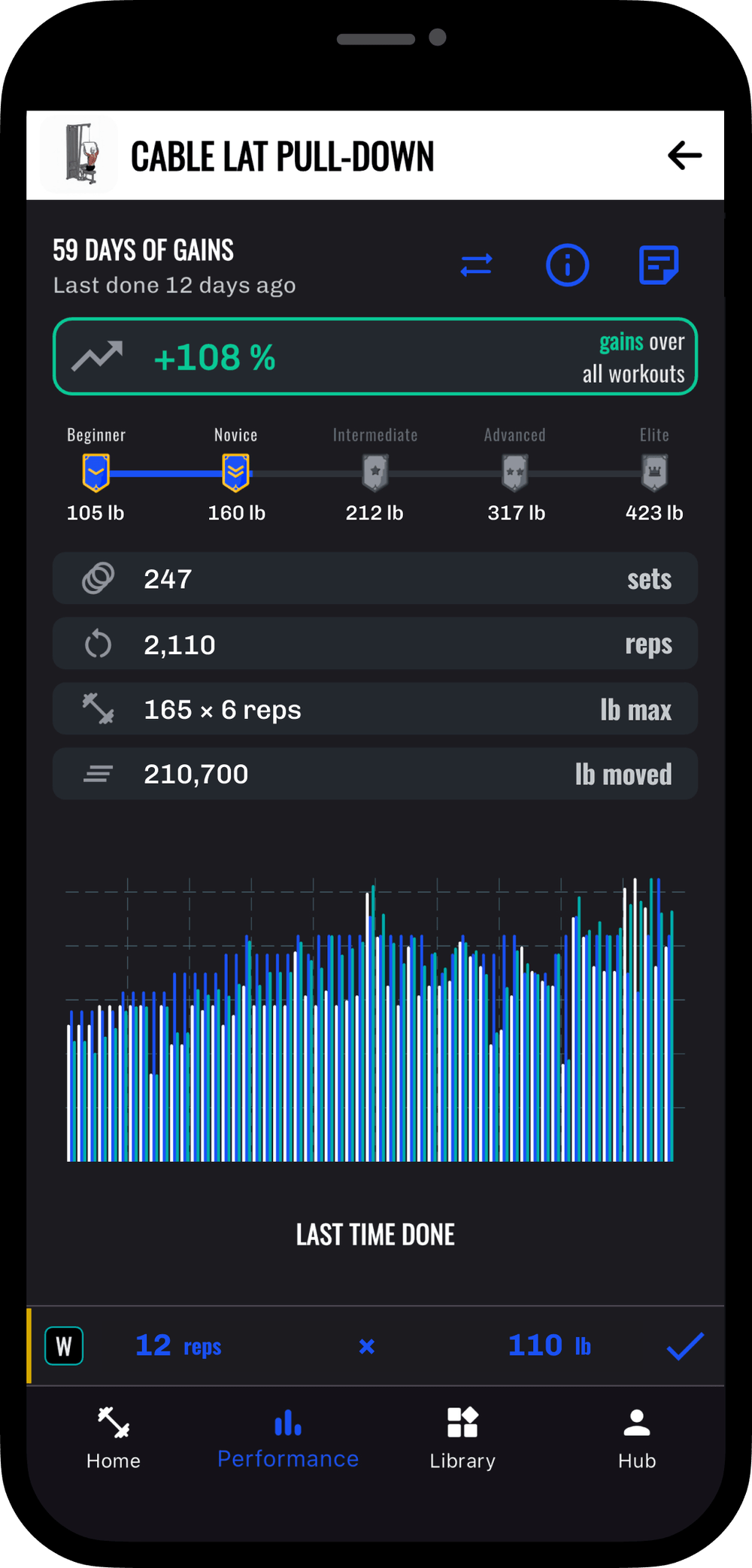Switch to the Performance tab
This screenshot has height=1568, width=752.
click(x=288, y=1436)
